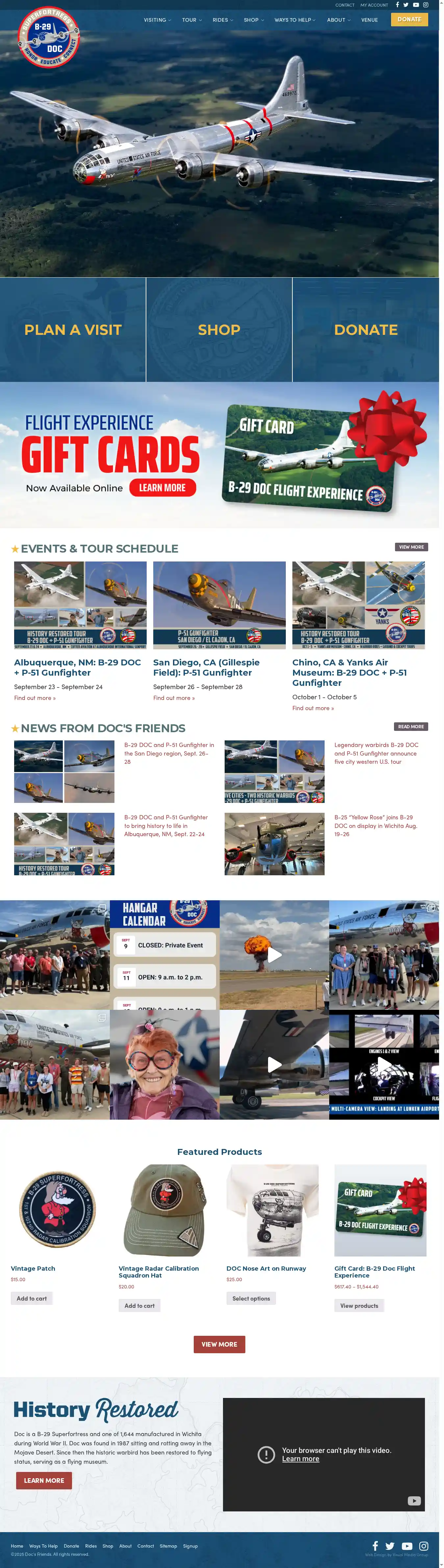Tap READ MORE for Doc's Friends news
The height and width of the screenshot is (1568, 444).
click(x=410, y=726)
